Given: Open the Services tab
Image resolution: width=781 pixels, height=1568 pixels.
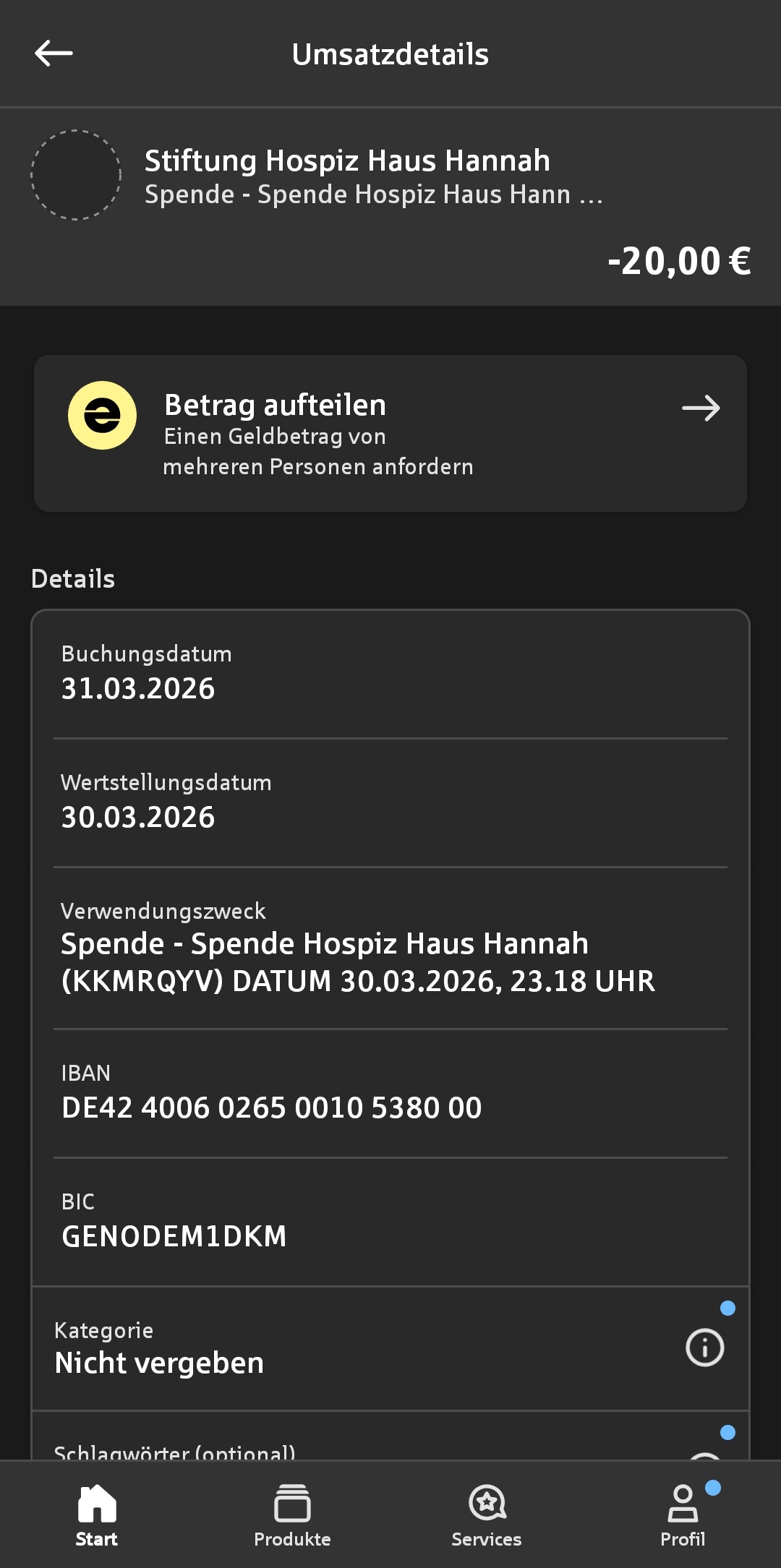Looking at the screenshot, I should (487, 1515).
